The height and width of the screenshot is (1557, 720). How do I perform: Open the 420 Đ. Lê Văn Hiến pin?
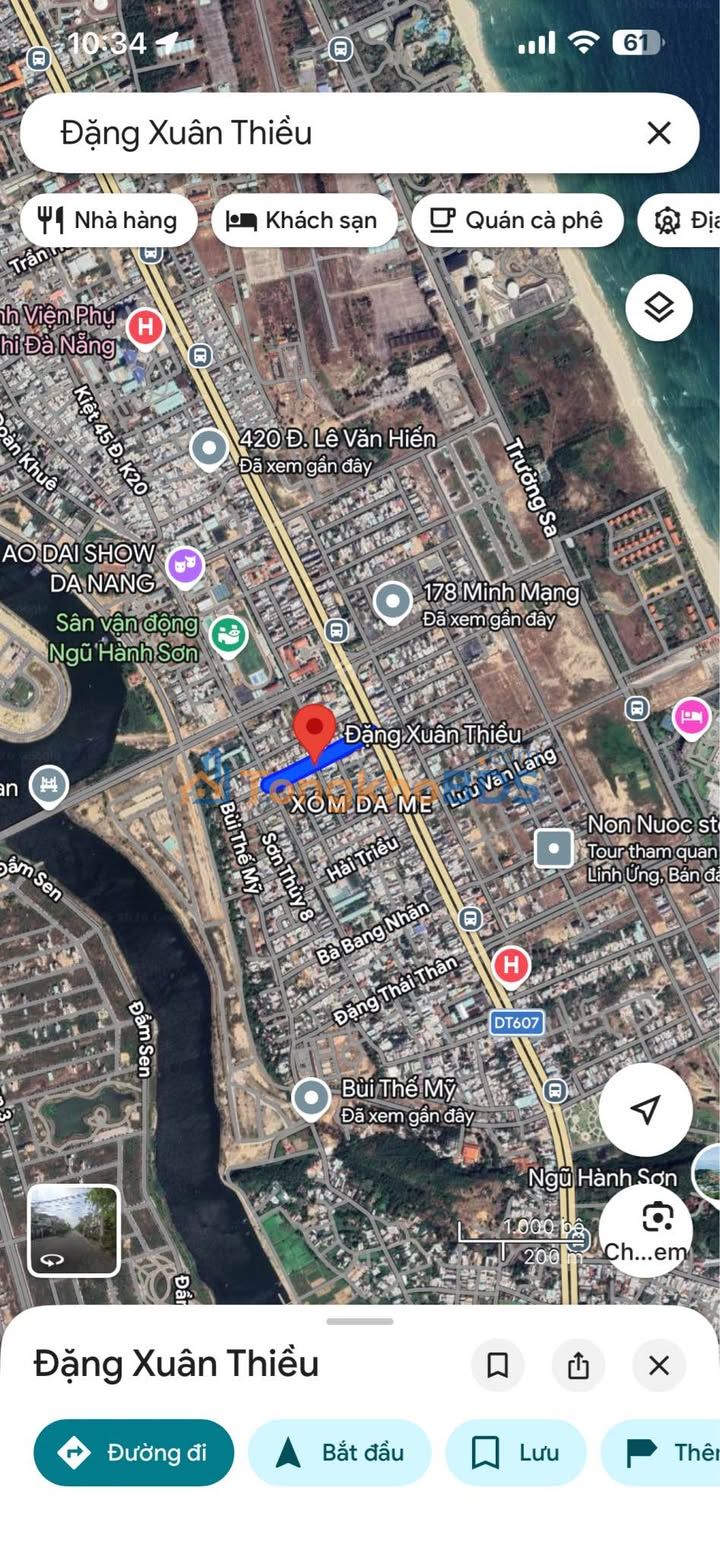pyautogui.click(x=209, y=448)
